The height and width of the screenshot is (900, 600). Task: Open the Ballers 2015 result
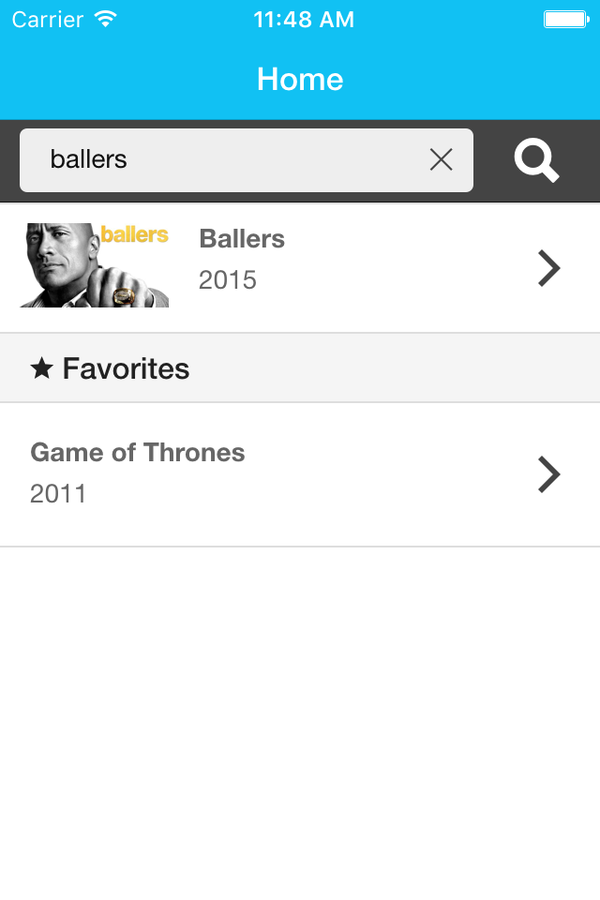coord(300,267)
